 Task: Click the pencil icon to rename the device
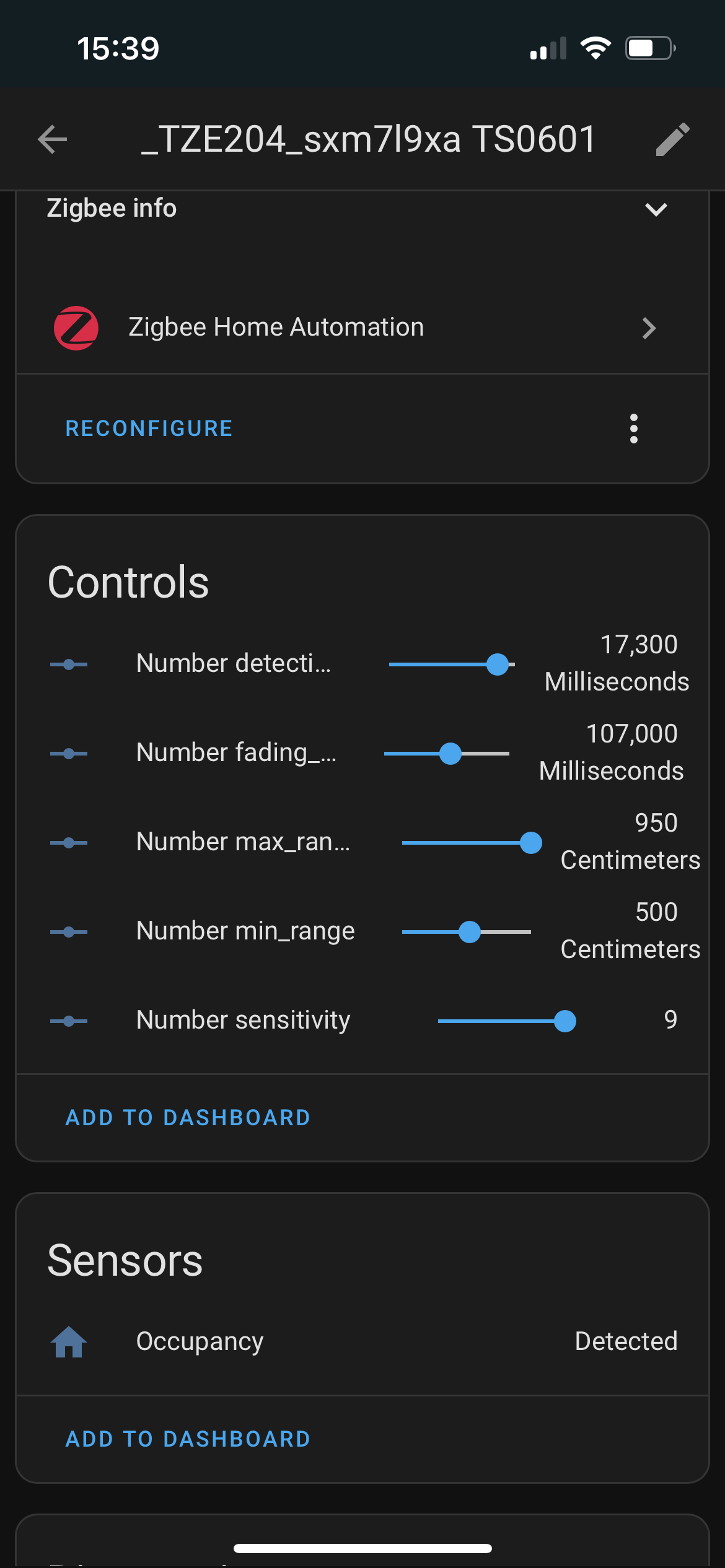[x=672, y=139]
